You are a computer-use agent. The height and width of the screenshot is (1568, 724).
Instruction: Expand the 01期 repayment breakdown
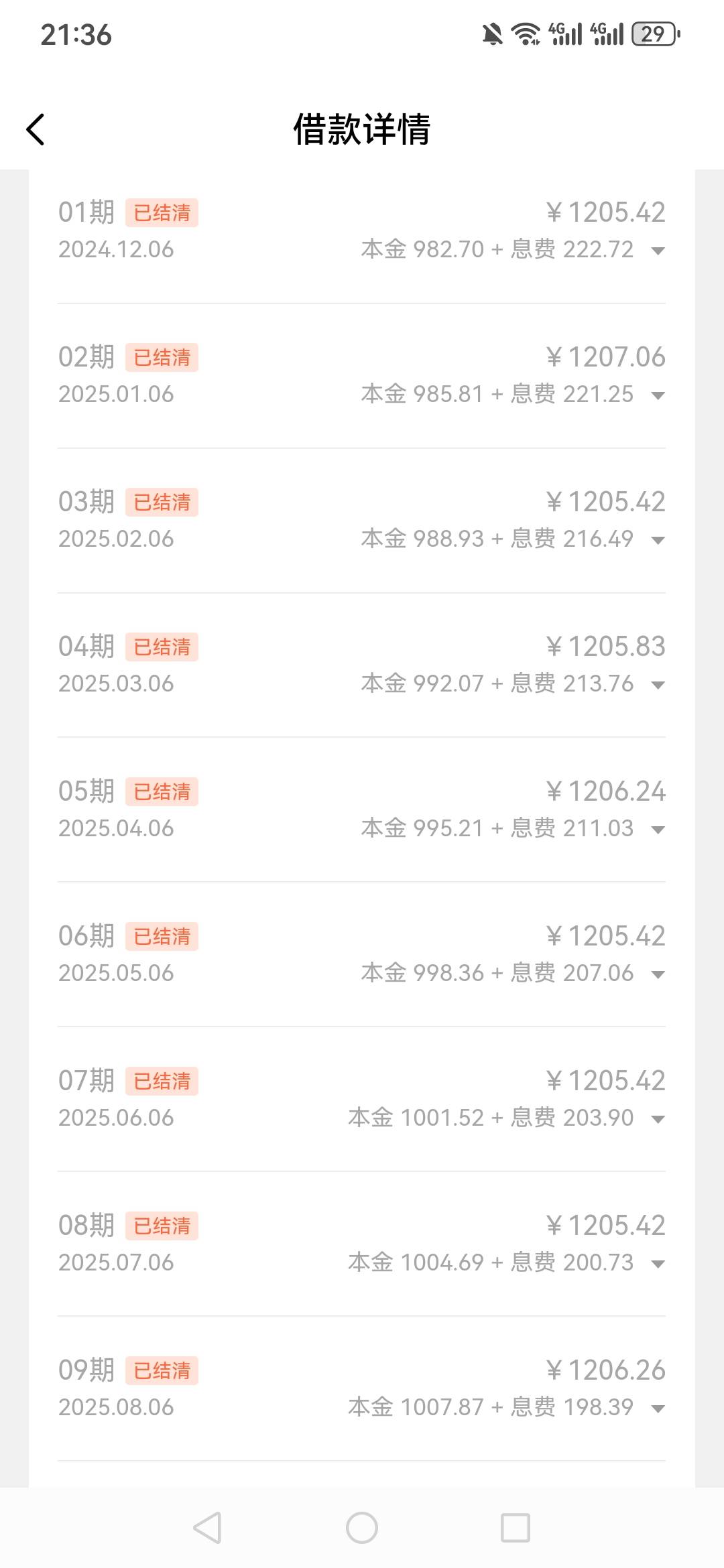658,251
